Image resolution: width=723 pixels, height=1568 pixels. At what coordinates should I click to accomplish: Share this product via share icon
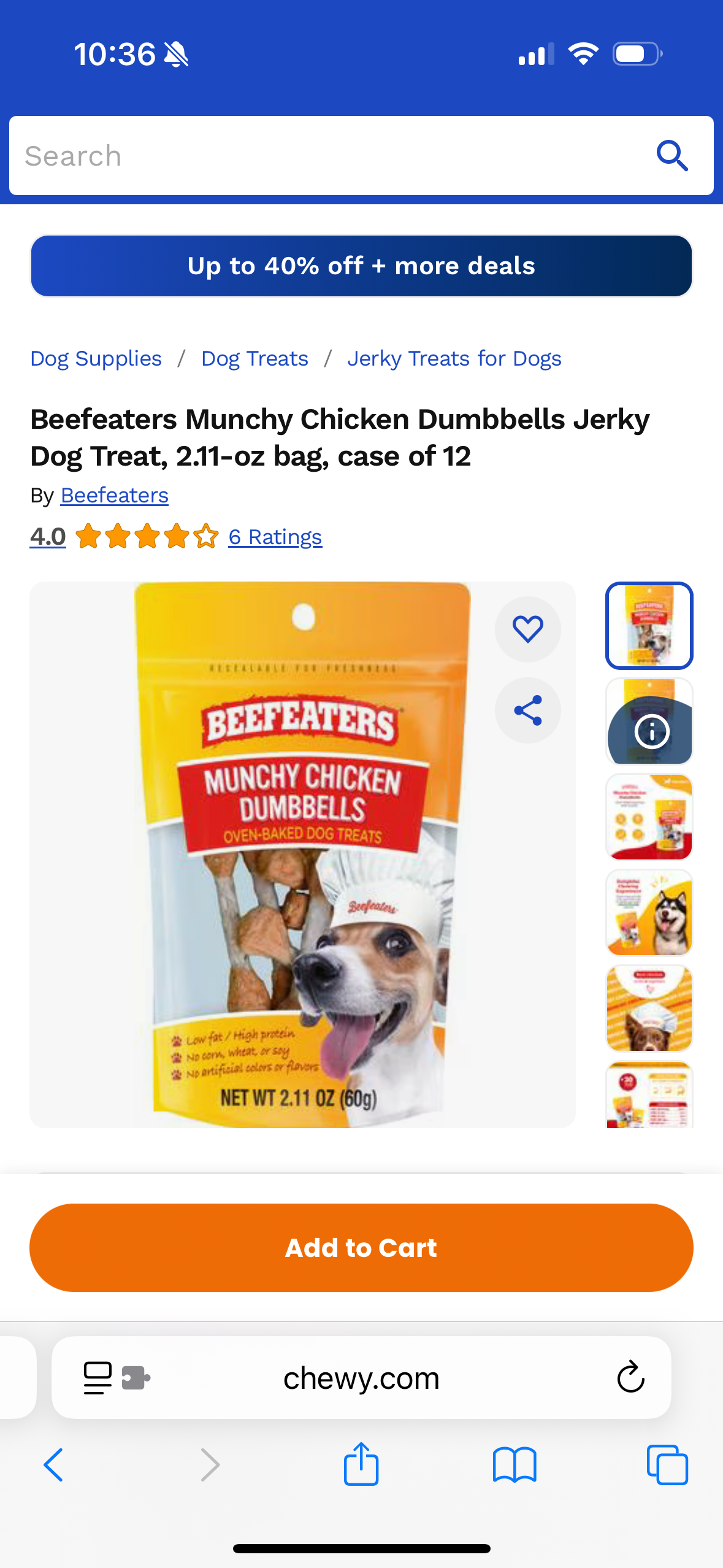pyautogui.click(x=527, y=710)
